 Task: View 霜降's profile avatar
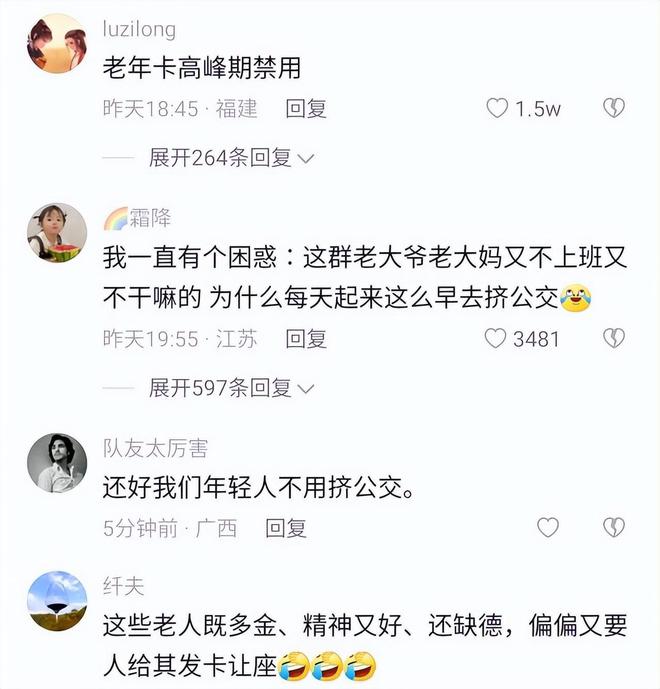coord(55,232)
